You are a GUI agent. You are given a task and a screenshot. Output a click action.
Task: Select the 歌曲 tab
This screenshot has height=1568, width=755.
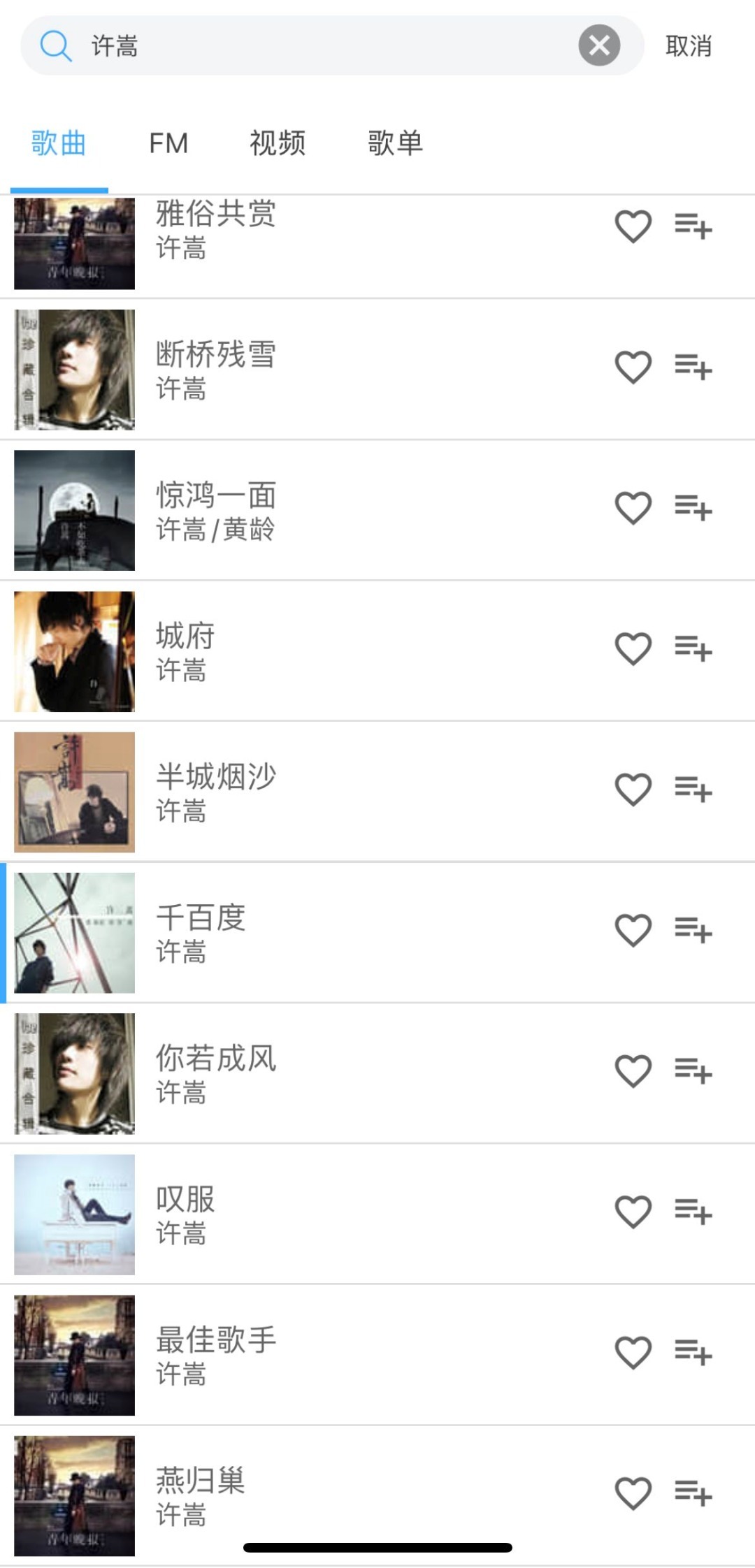click(59, 143)
